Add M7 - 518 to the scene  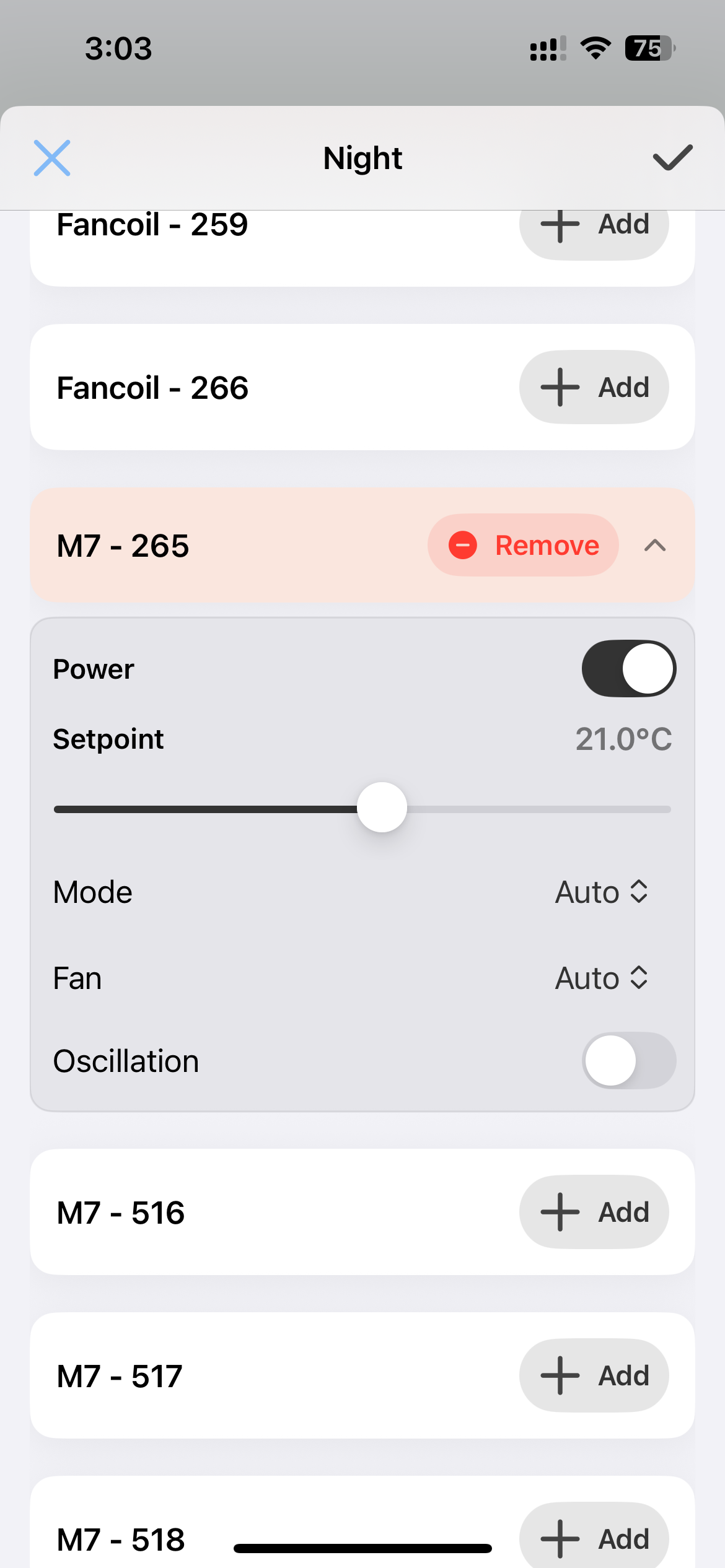click(594, 1538)
